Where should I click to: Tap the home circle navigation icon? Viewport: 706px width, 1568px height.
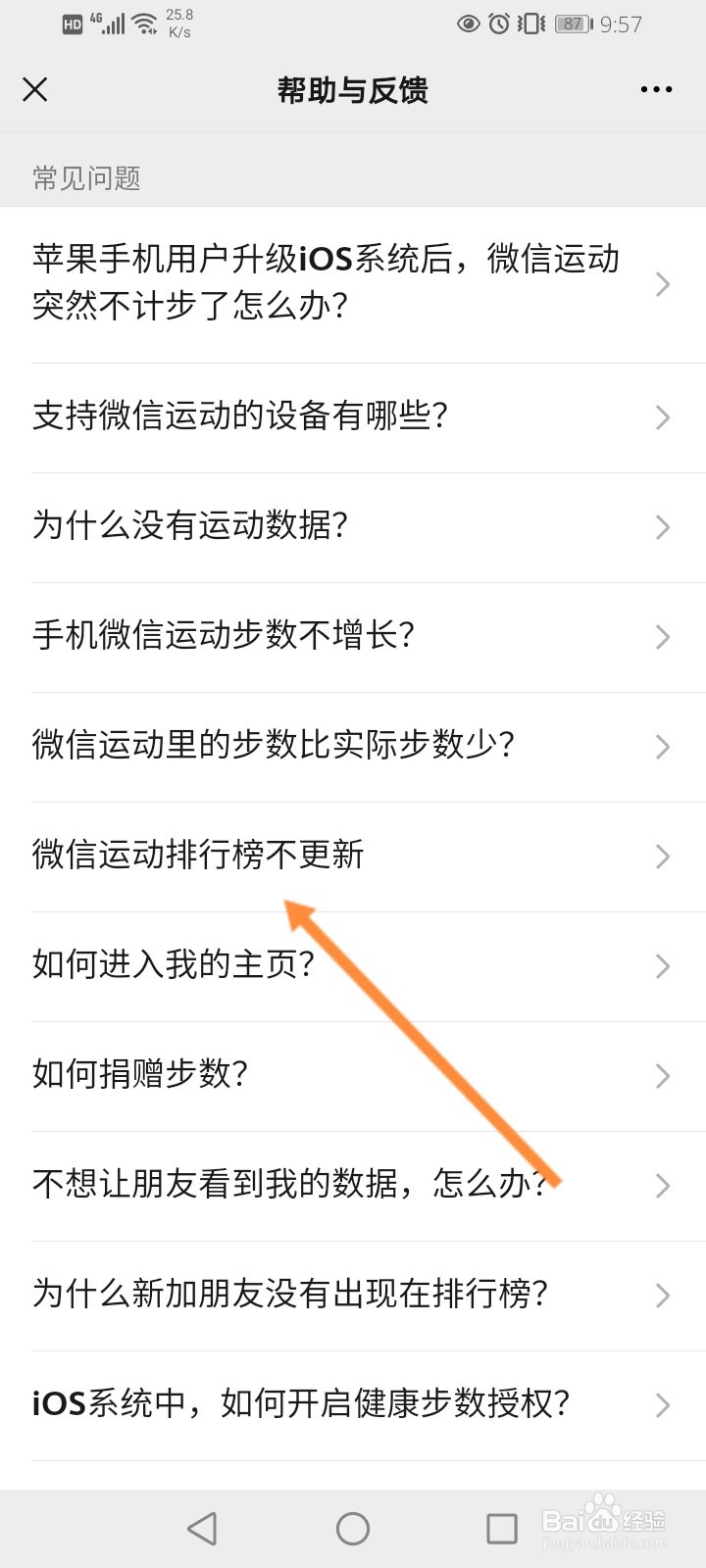(x=353, y=1527)
